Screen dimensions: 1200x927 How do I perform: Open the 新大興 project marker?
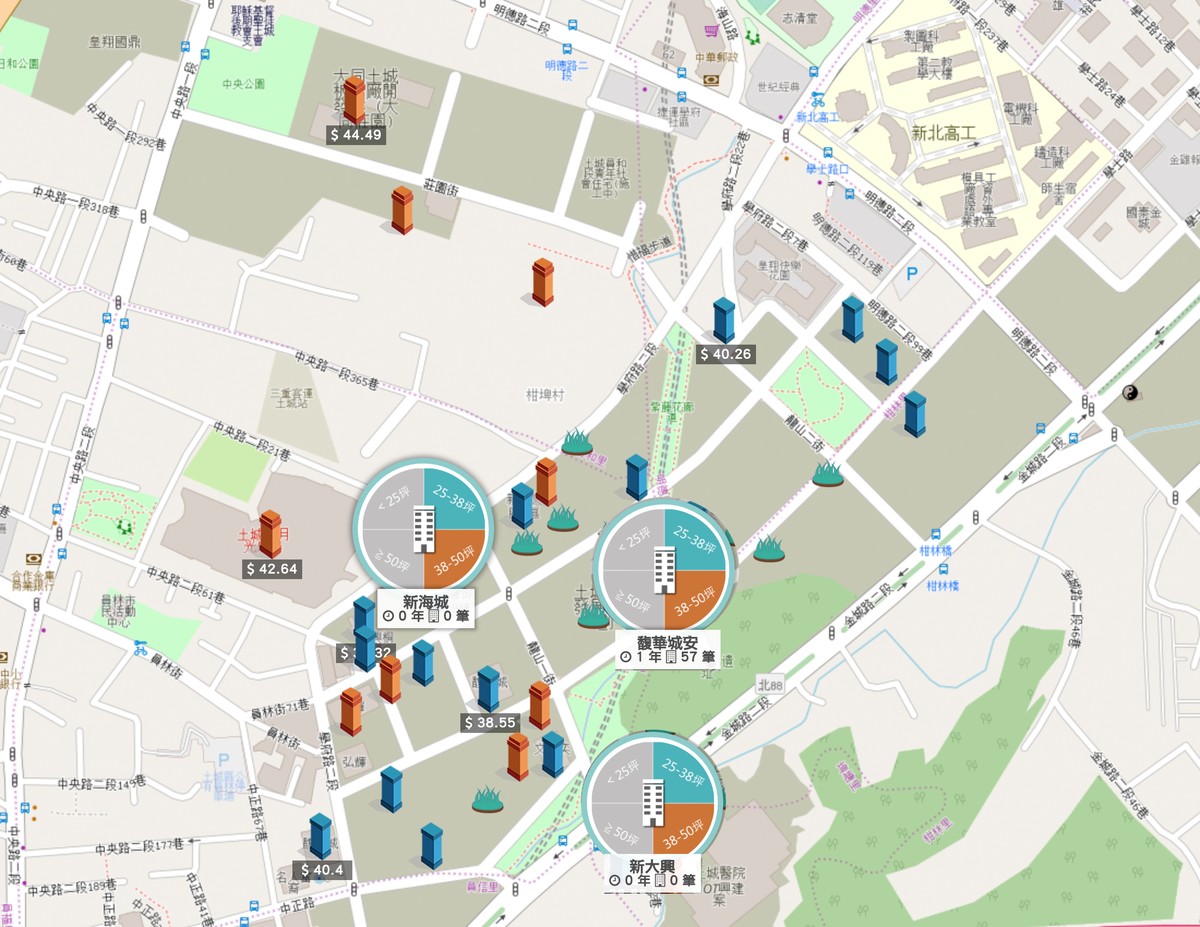(x=653, y=799)
